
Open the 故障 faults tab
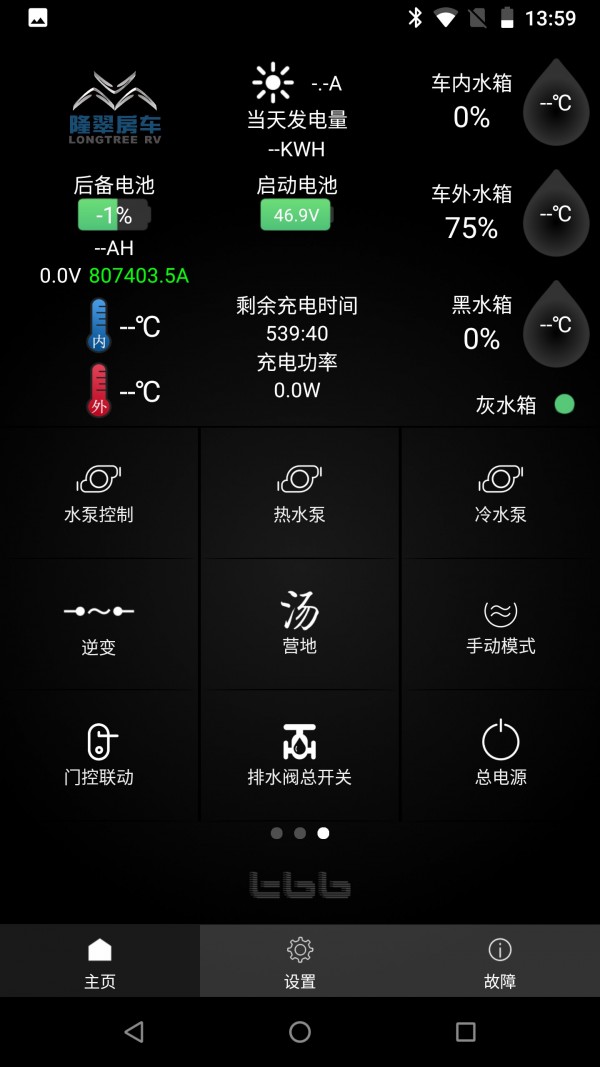(x=500, y=961)
